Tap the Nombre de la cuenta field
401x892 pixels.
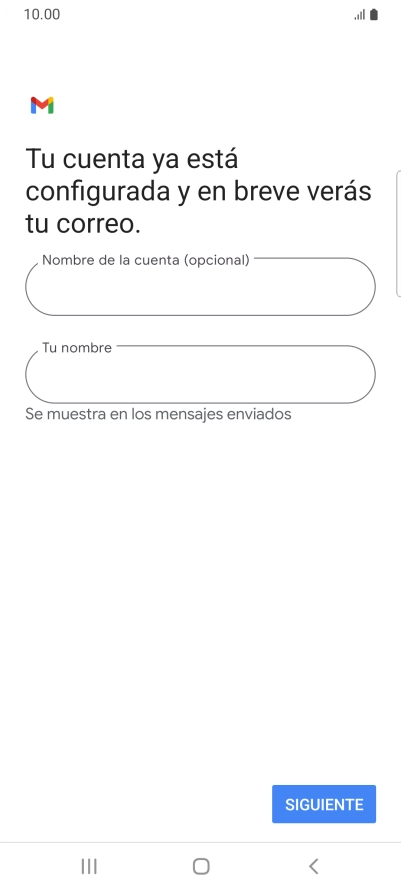coord(200,287)
